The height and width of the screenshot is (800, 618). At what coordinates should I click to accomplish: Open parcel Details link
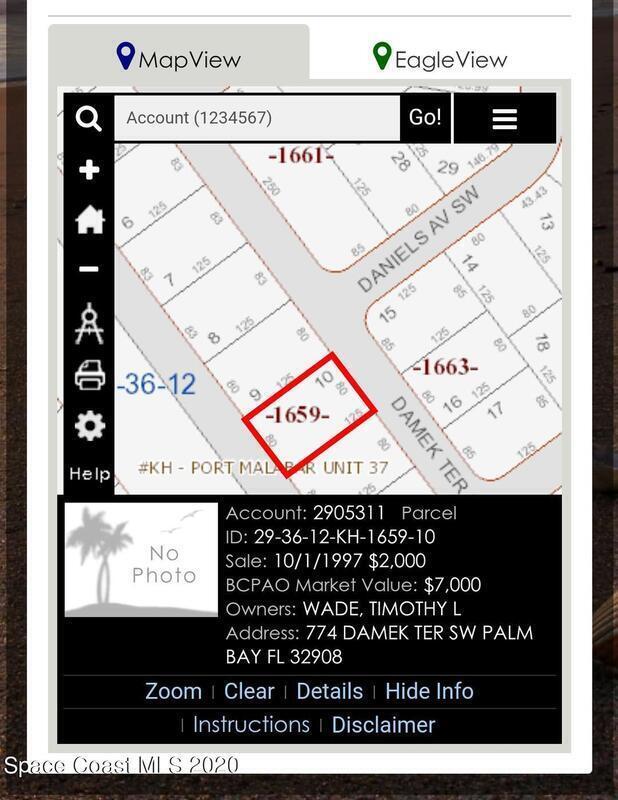coord(329,691)
